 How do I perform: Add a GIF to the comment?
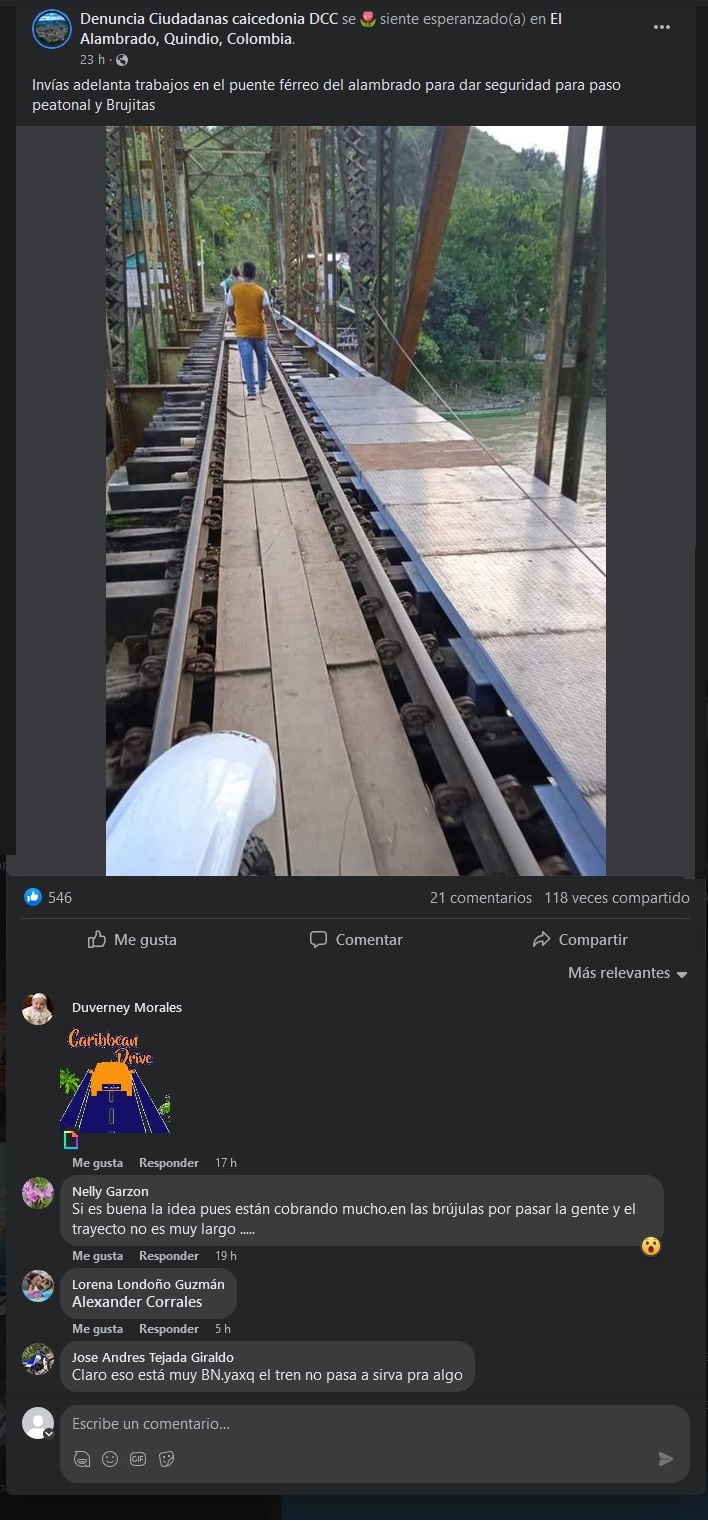tap(138, 1459)
